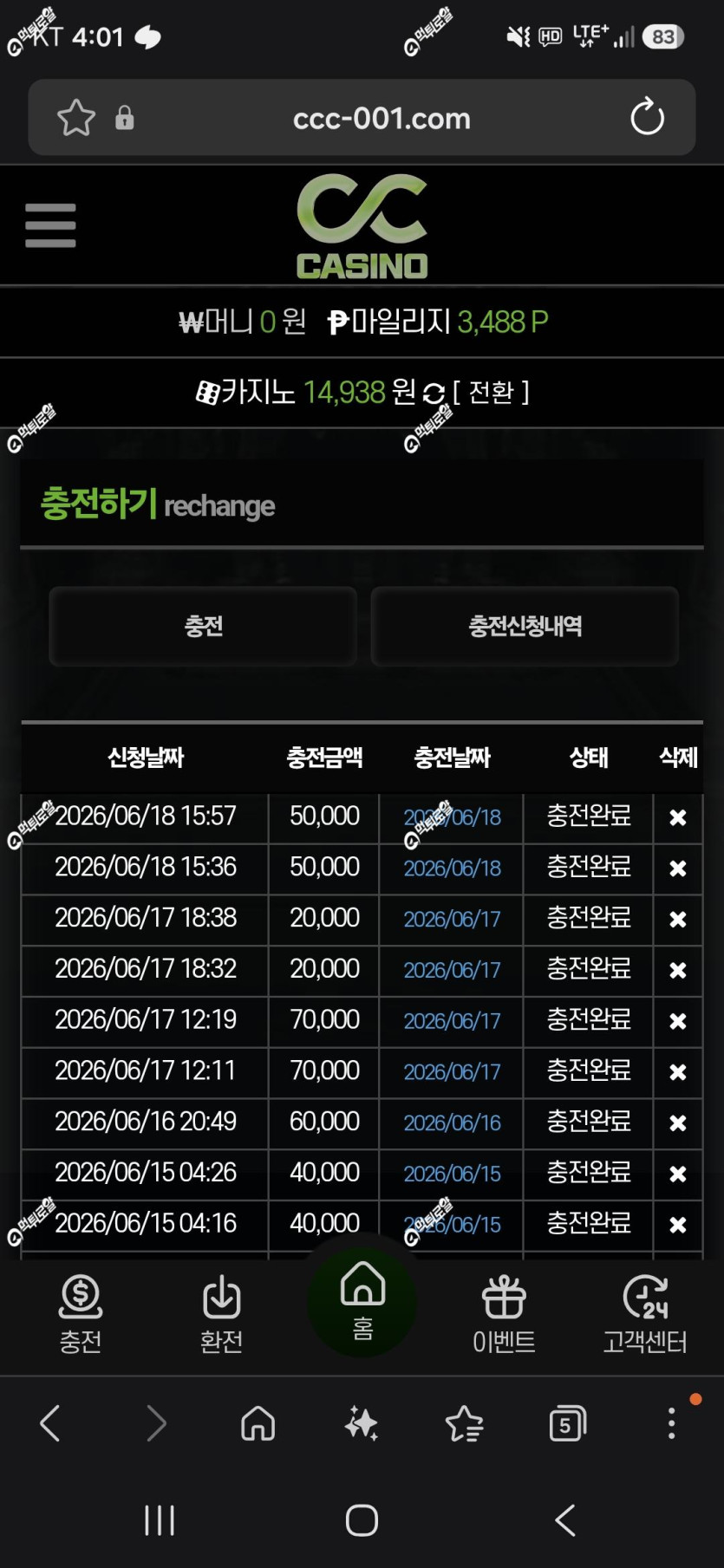Image resolution: width=724 pixels, height=1568 pixels.
Task: Delete the 2026/06/17 18:38 charge record
Action: click(x=678, y=919)
